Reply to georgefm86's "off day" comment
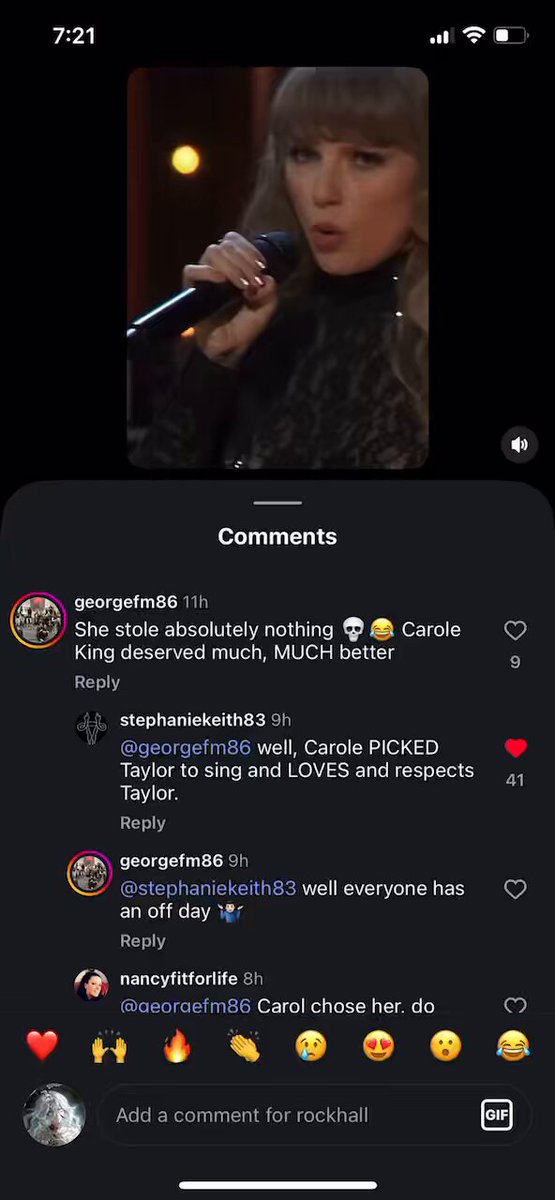Viewport: 555px width, 1200px height. [x=143, y=941]
